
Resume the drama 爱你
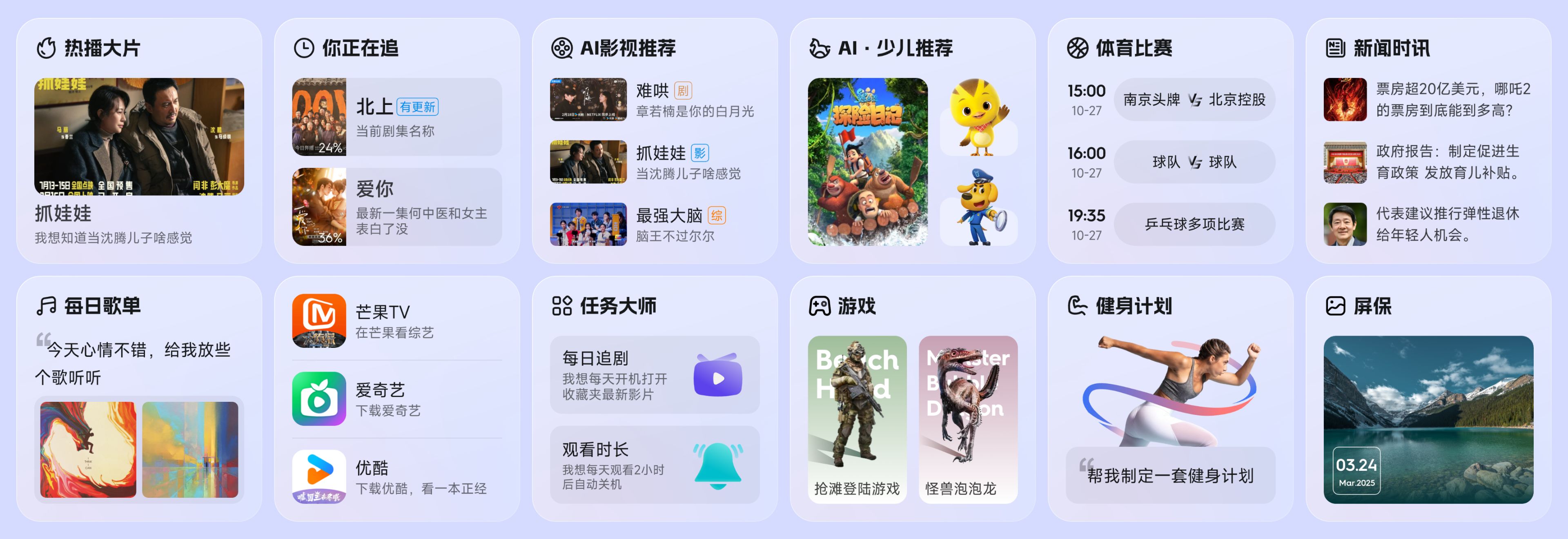[397, 207]
